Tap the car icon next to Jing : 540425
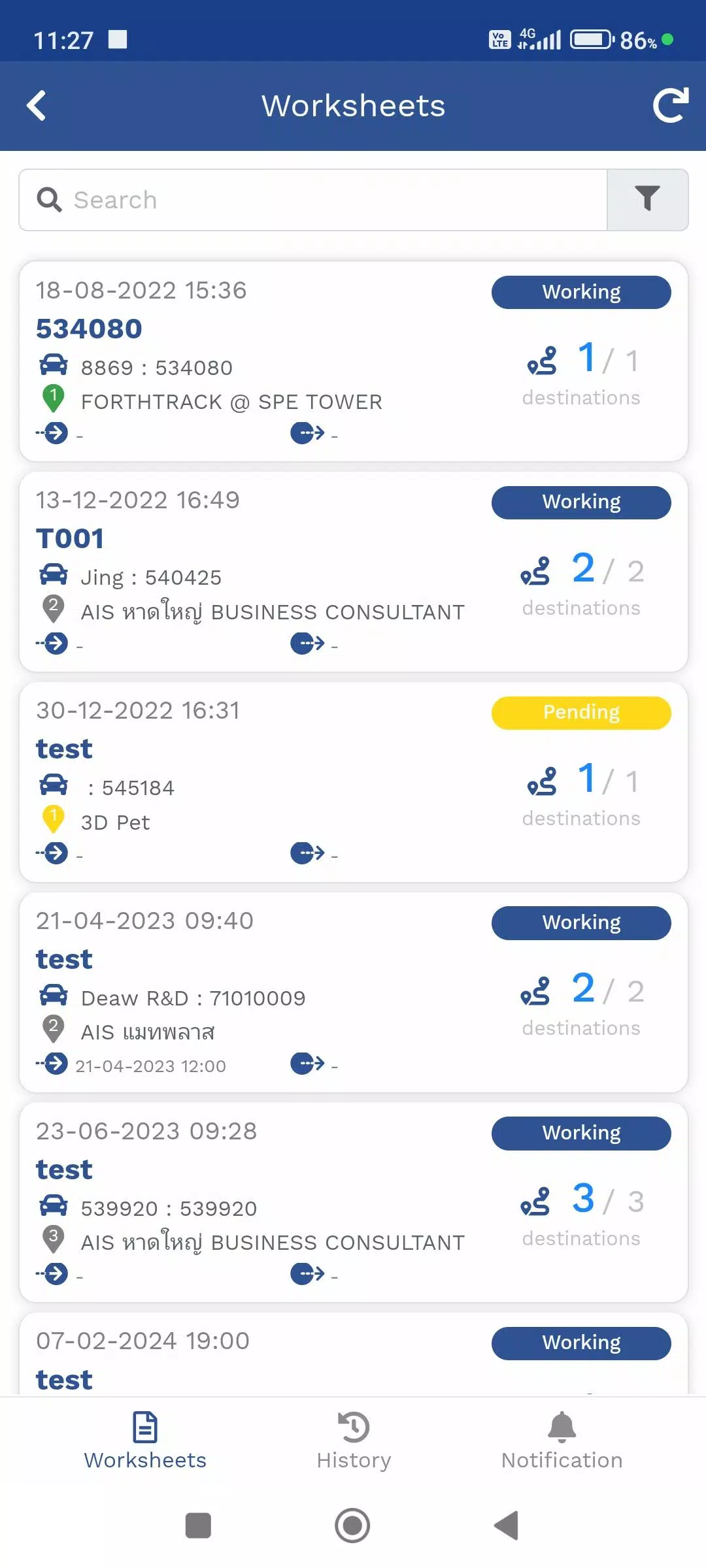The height and width of the screenshot is (1568, 706). [54, 576]
